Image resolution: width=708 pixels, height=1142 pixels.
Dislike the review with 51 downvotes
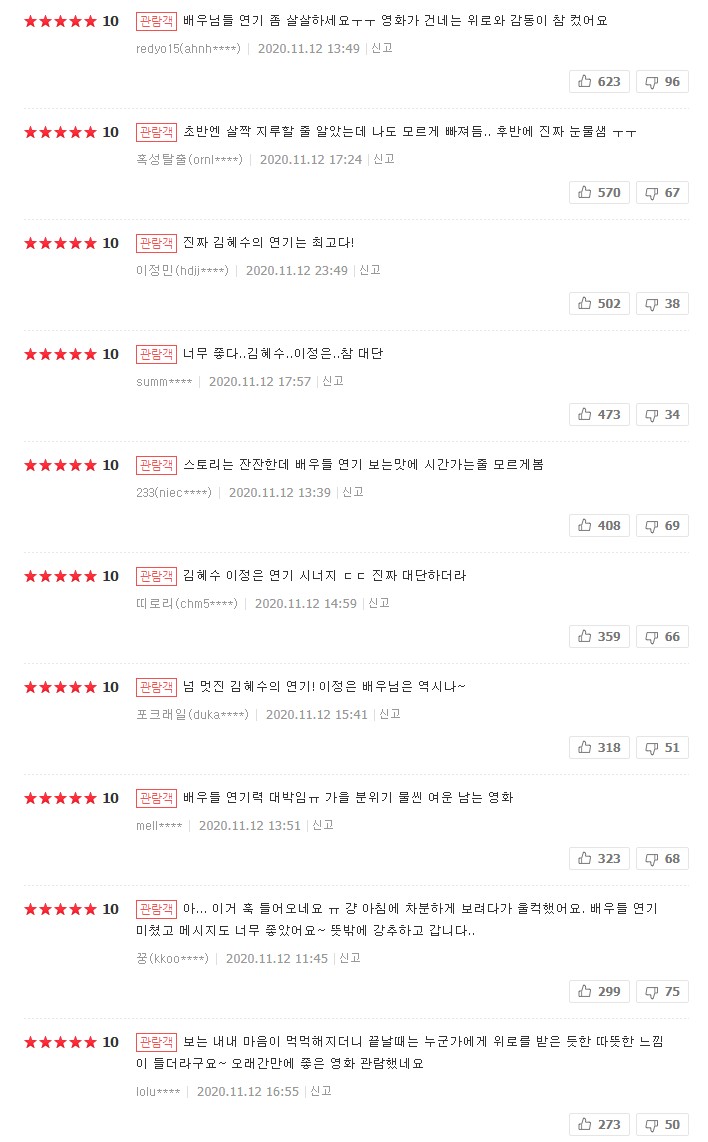[662, 747]
